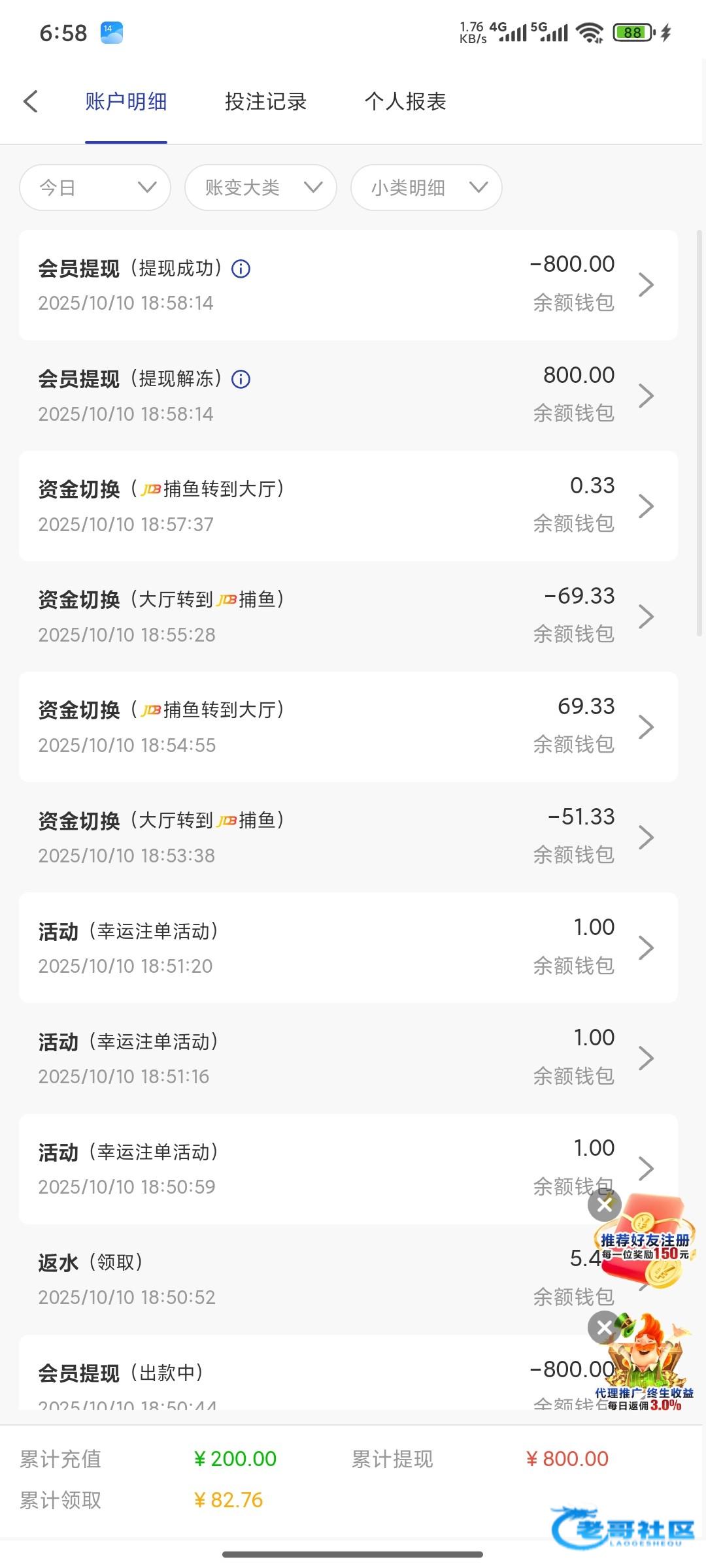Close the 推荐好友注册 floating banner
Image resolution: width=706 pixels, height=1568 pixels.
point(605,1205)
